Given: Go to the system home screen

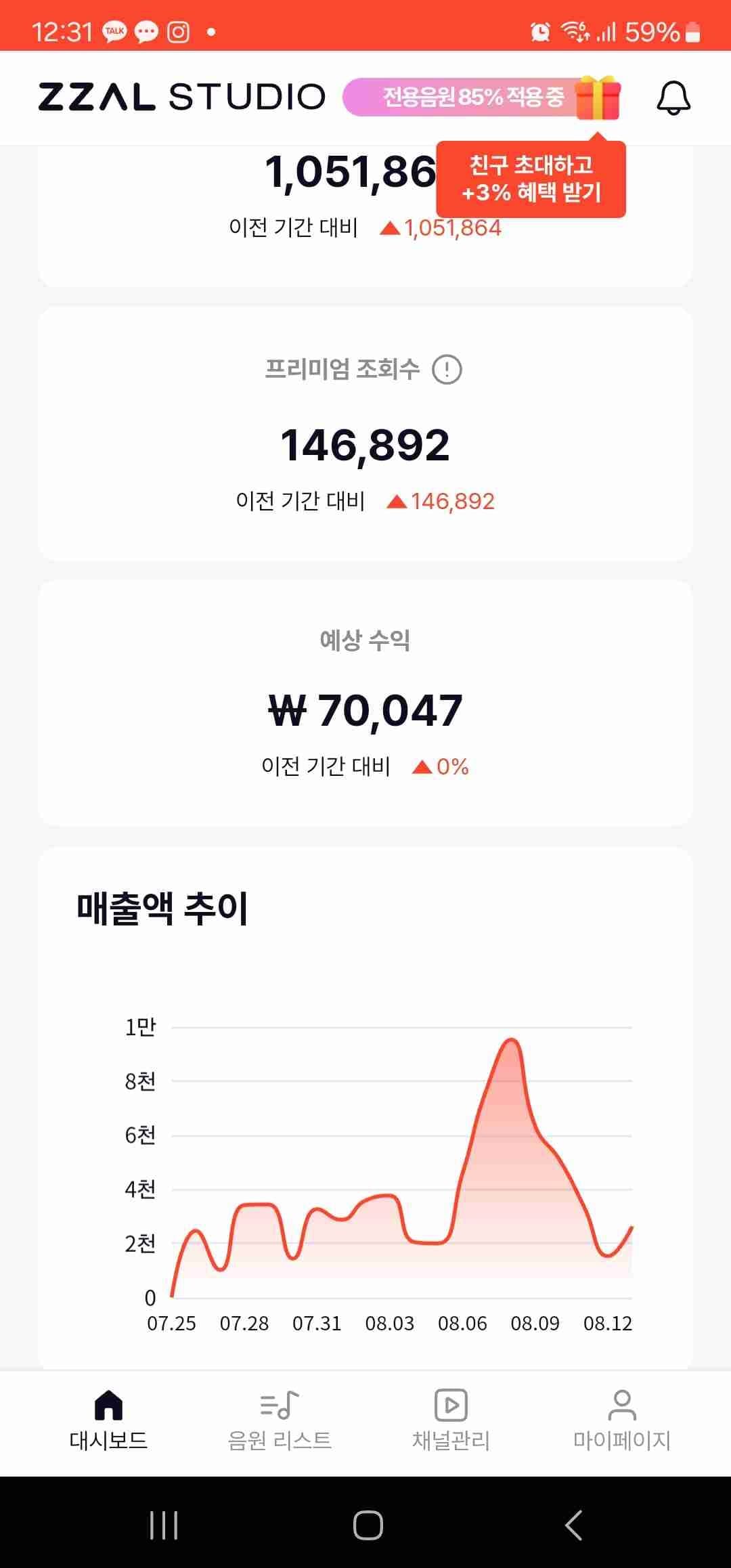Looking at the screenshot, I should point(368,1525).
